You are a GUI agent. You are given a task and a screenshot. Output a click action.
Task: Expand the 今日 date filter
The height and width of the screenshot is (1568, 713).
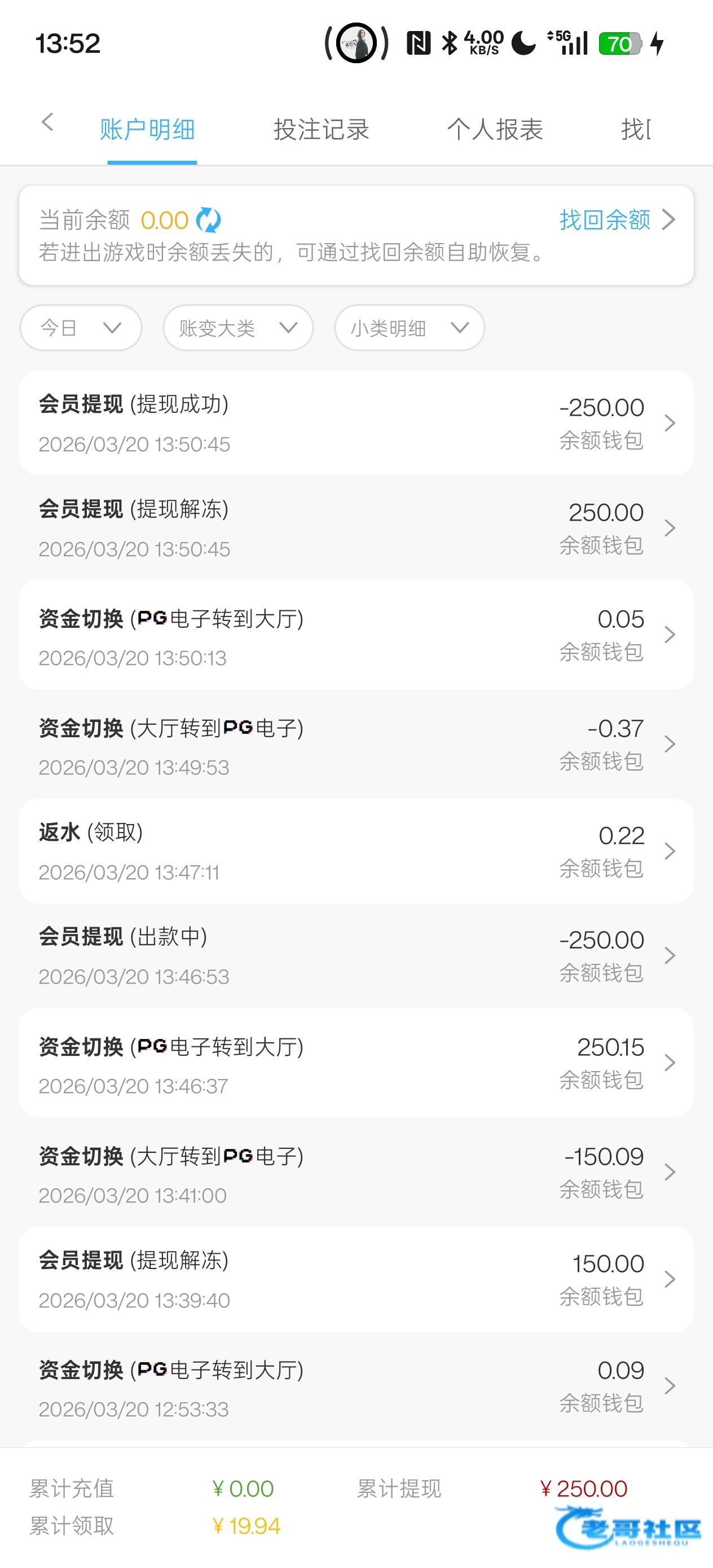81,328
